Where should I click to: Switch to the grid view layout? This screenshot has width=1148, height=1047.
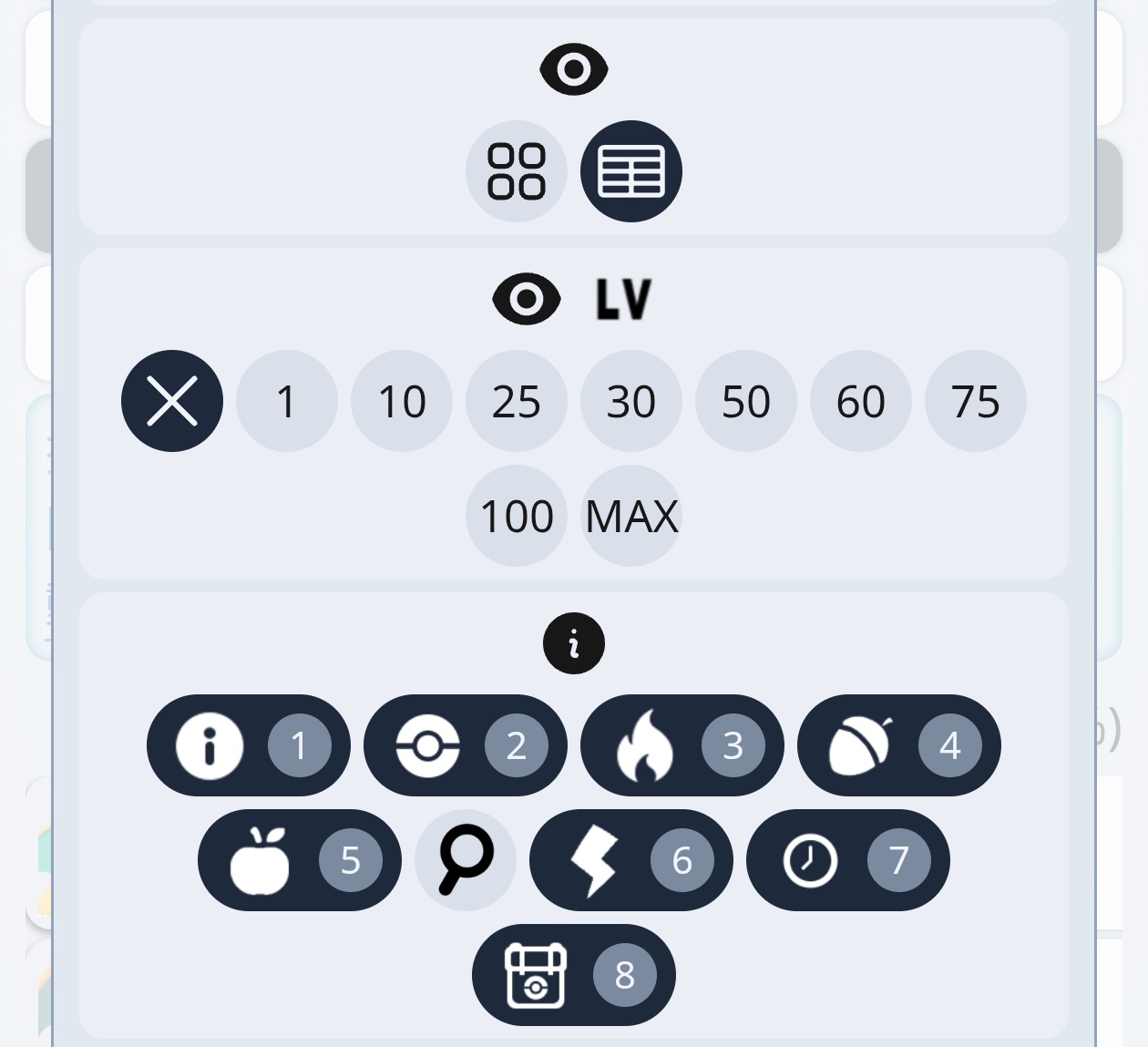coord(516,171)
